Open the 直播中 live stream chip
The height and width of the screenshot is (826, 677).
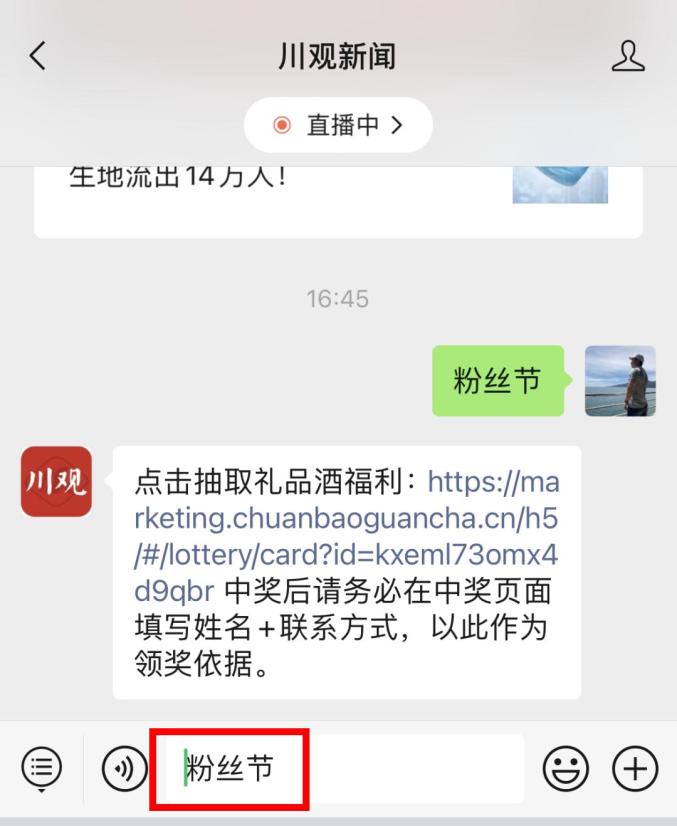click(338, 125)
